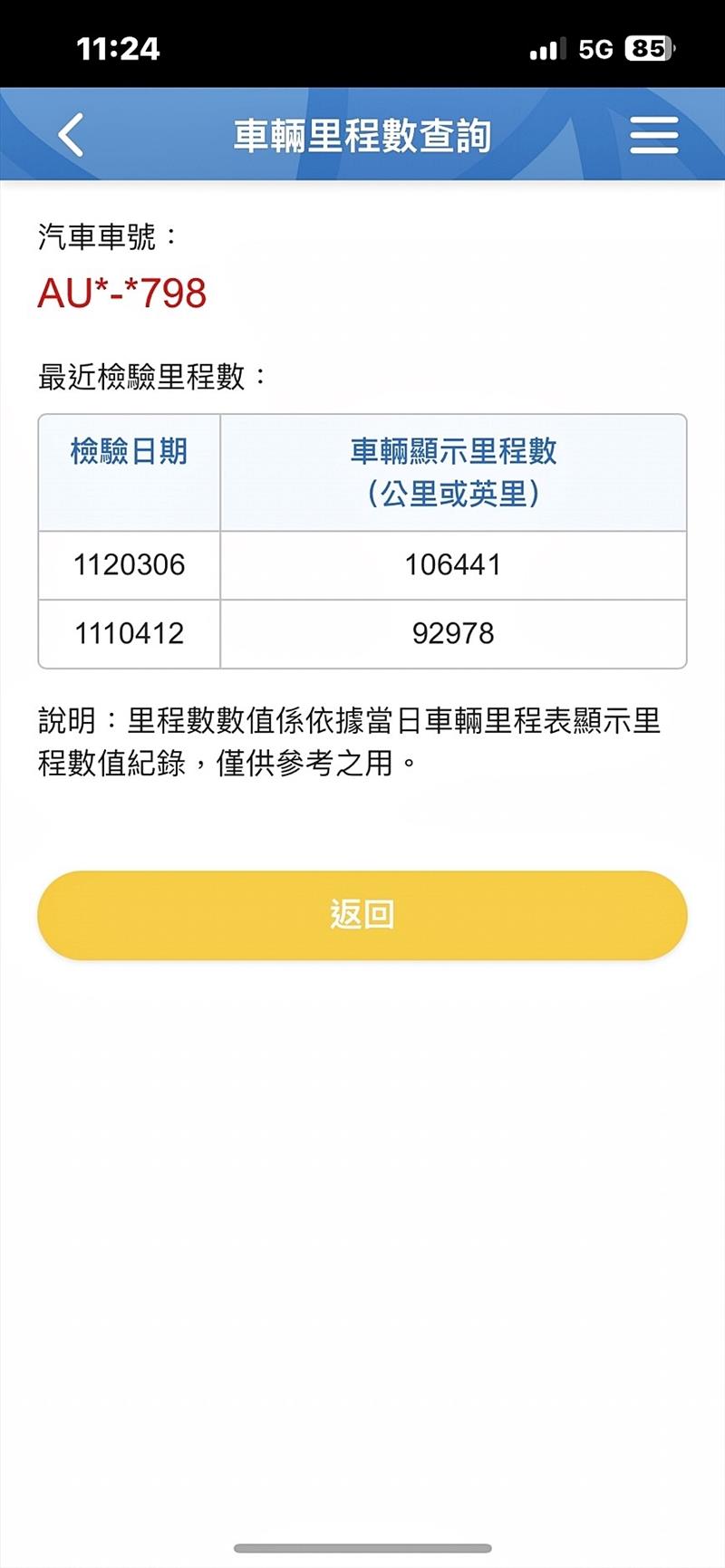
Task: Go back using the header arrow
Action: (71, 135)
